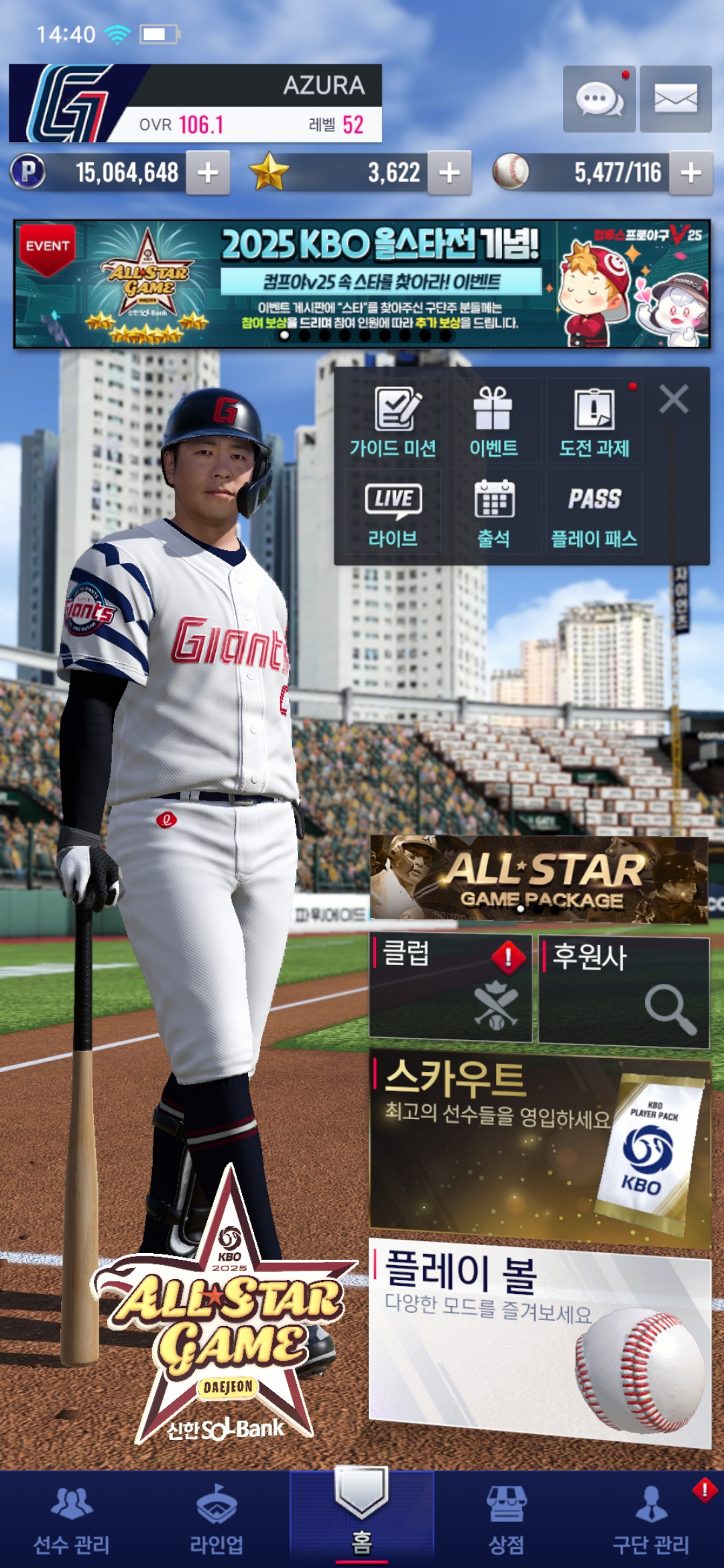Open the 2025 KBO All-Star event banner
This screenshot has width=724, height=1568.
tap(362, 284)
